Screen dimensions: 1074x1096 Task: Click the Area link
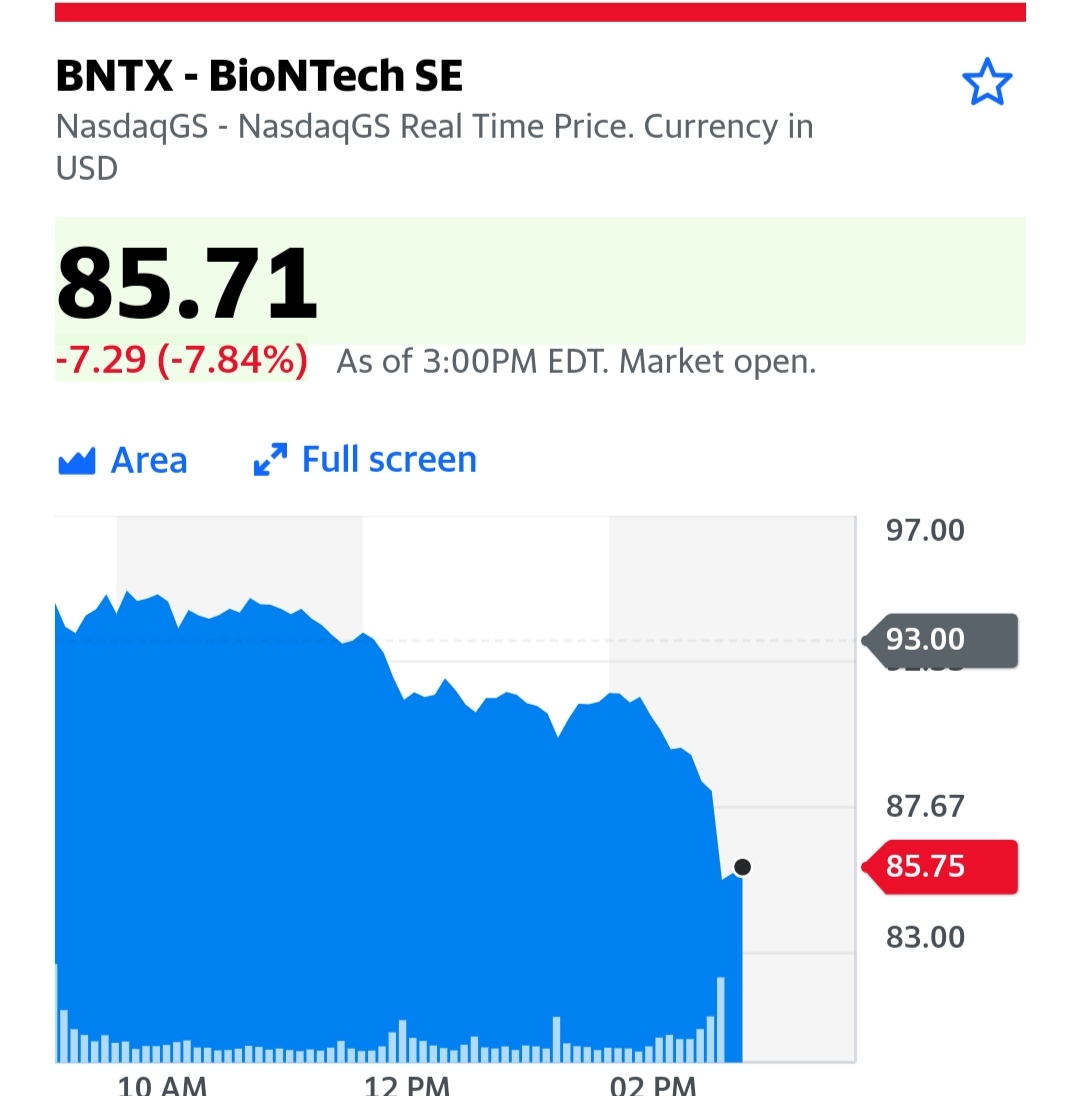pyautogui.click(x=148, y=459)
